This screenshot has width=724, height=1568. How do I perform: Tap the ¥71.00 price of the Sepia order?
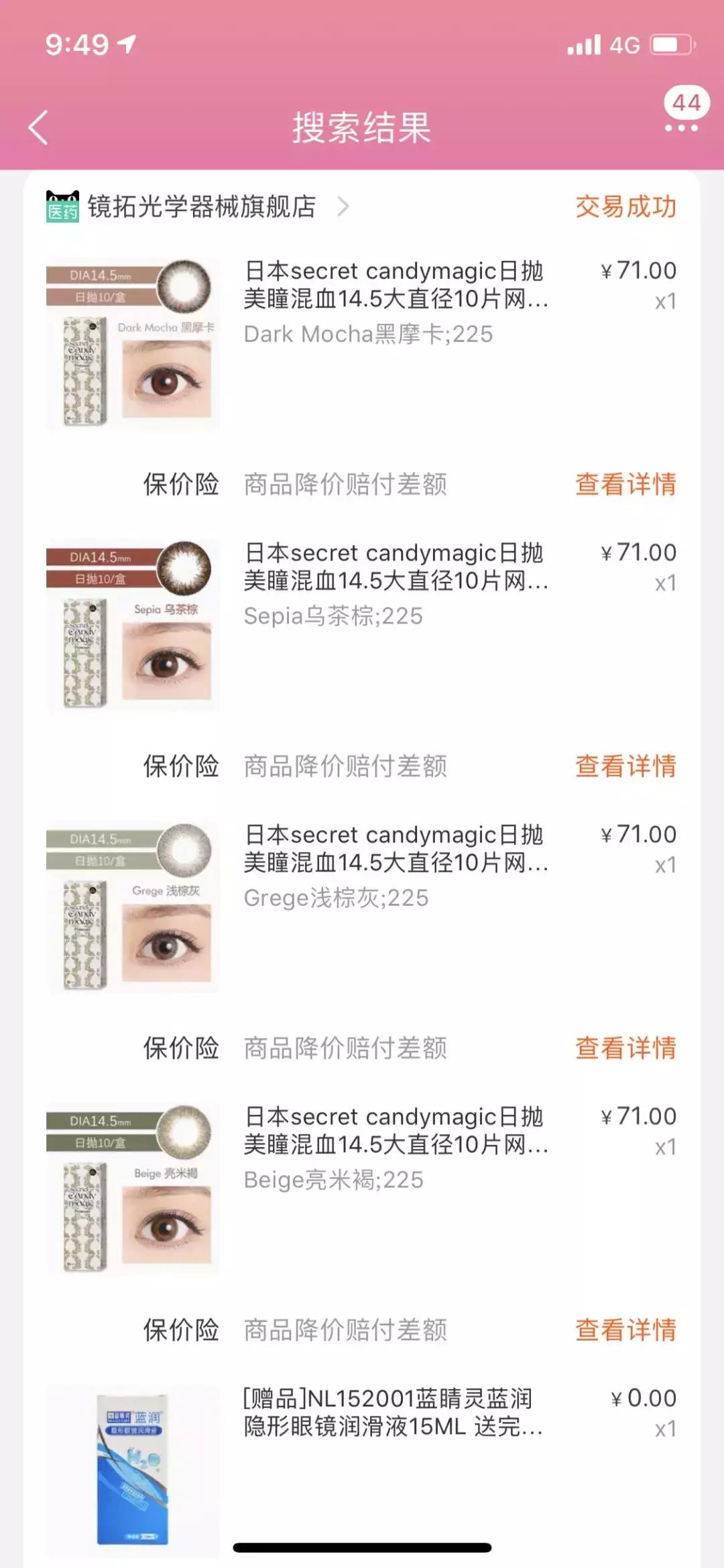(x=638, y=553)
